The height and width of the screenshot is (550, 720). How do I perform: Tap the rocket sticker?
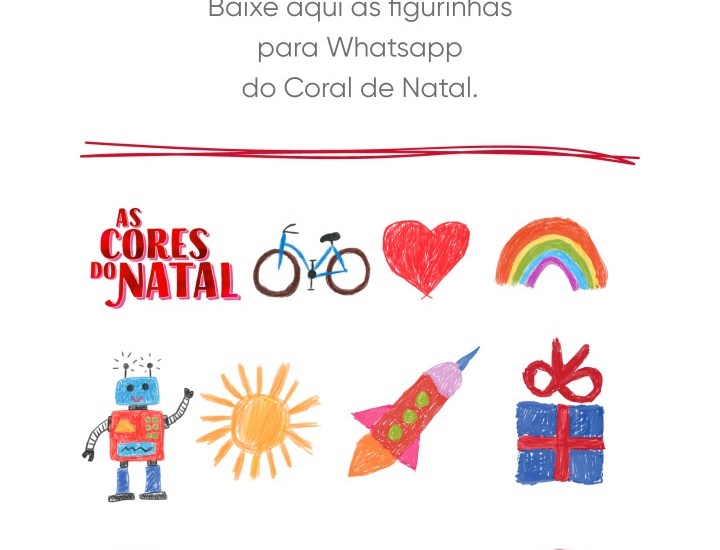click(x=411, y=414)
